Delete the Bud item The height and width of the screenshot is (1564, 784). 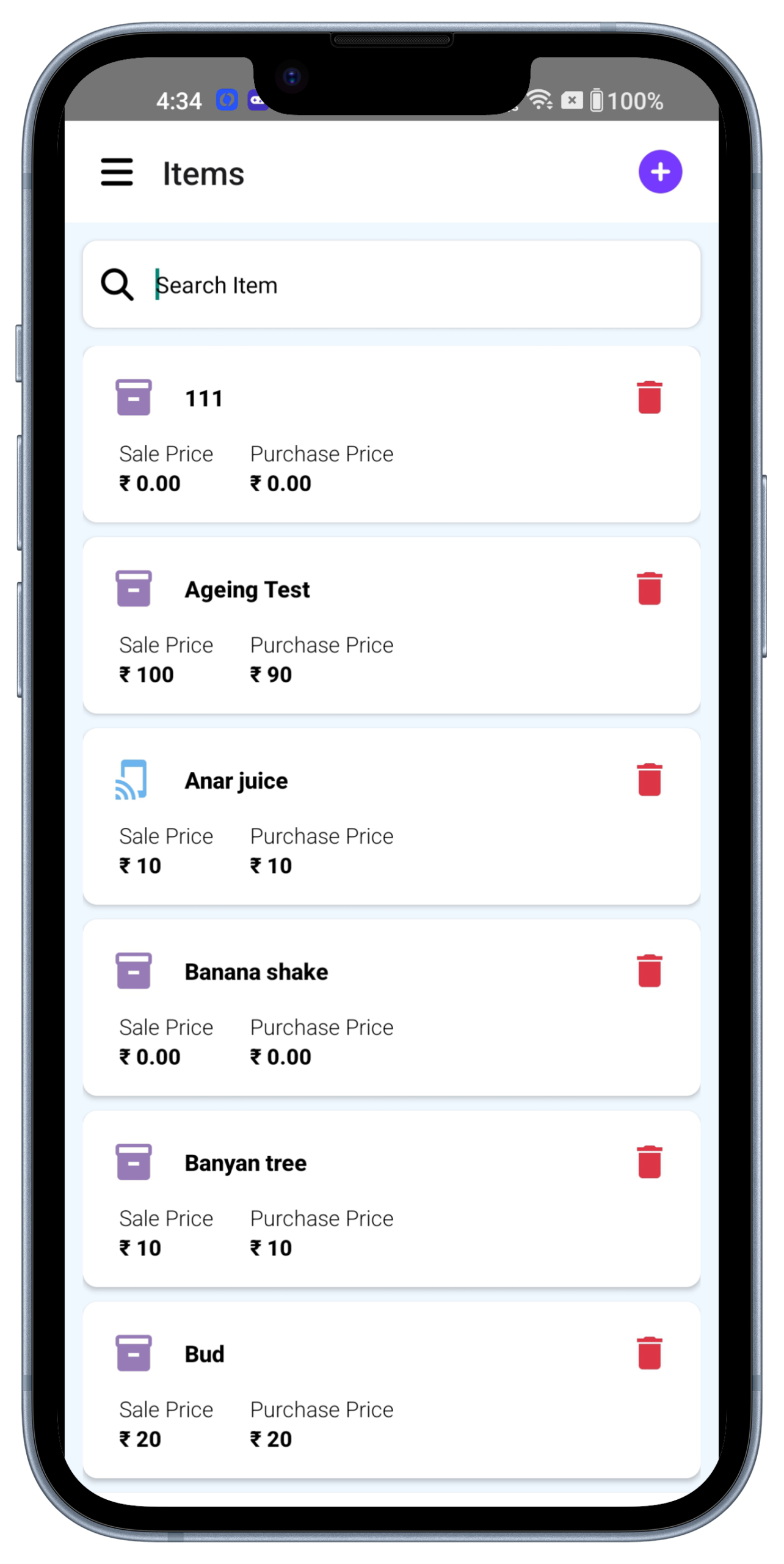[649, 1354]
